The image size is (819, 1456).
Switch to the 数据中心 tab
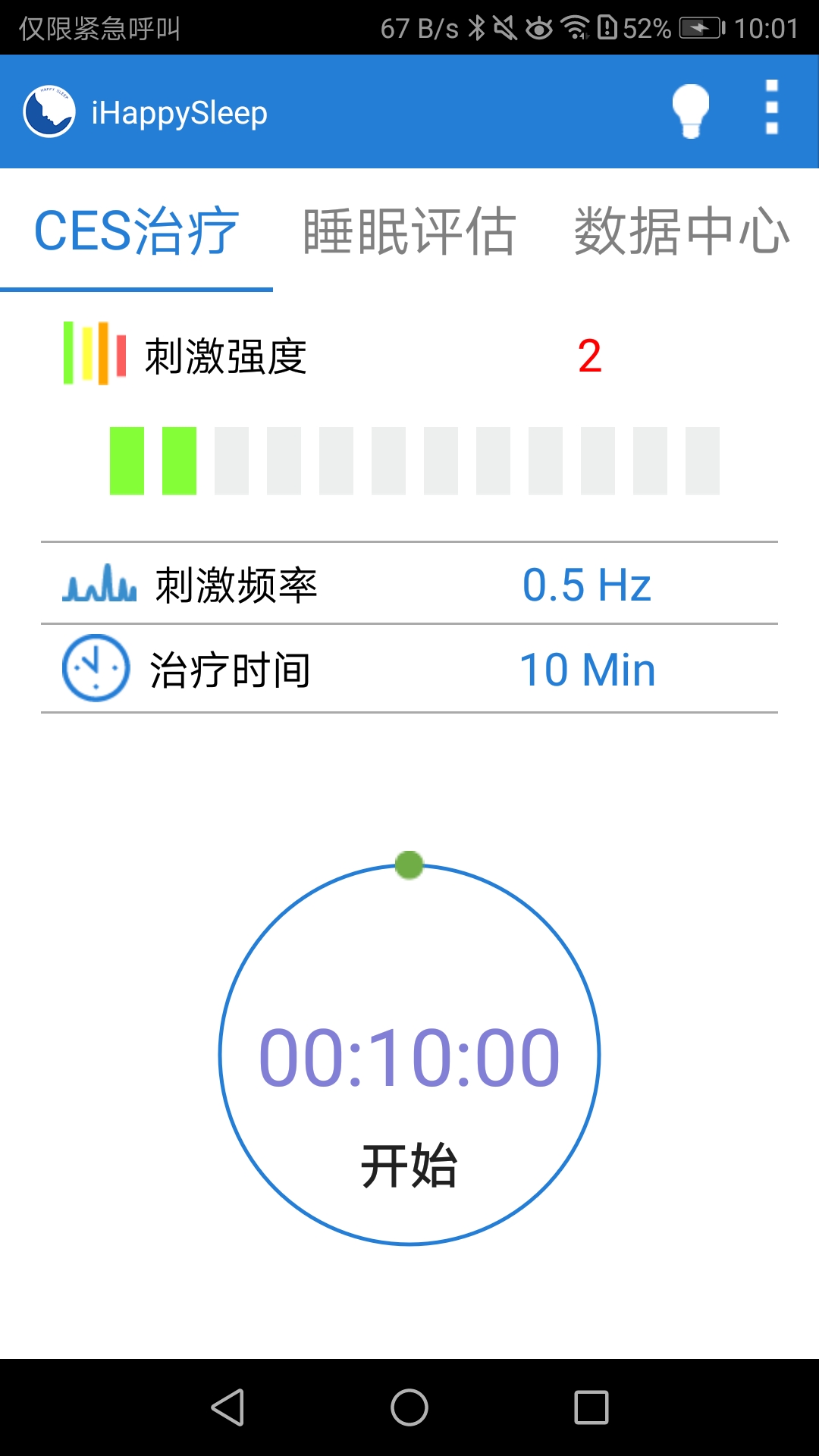coord(682,231)
